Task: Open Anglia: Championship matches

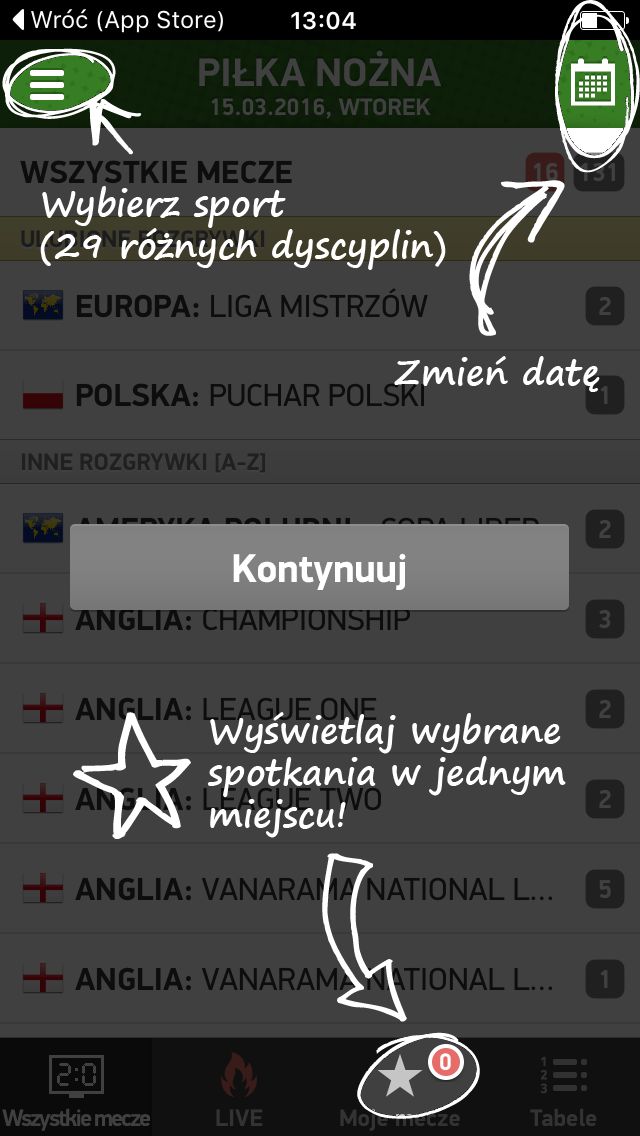Action: [320, 619]
